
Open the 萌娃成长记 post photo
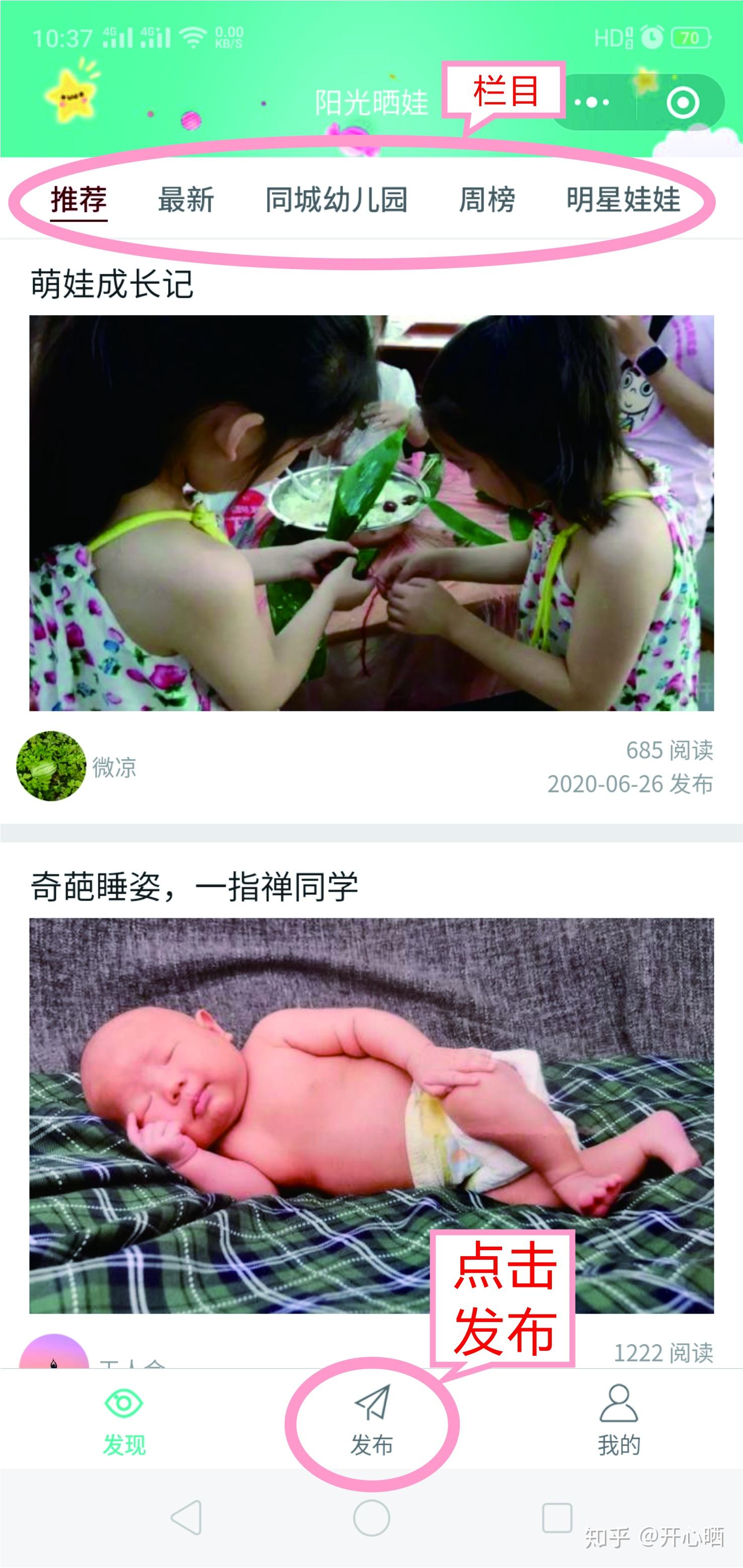371,512
